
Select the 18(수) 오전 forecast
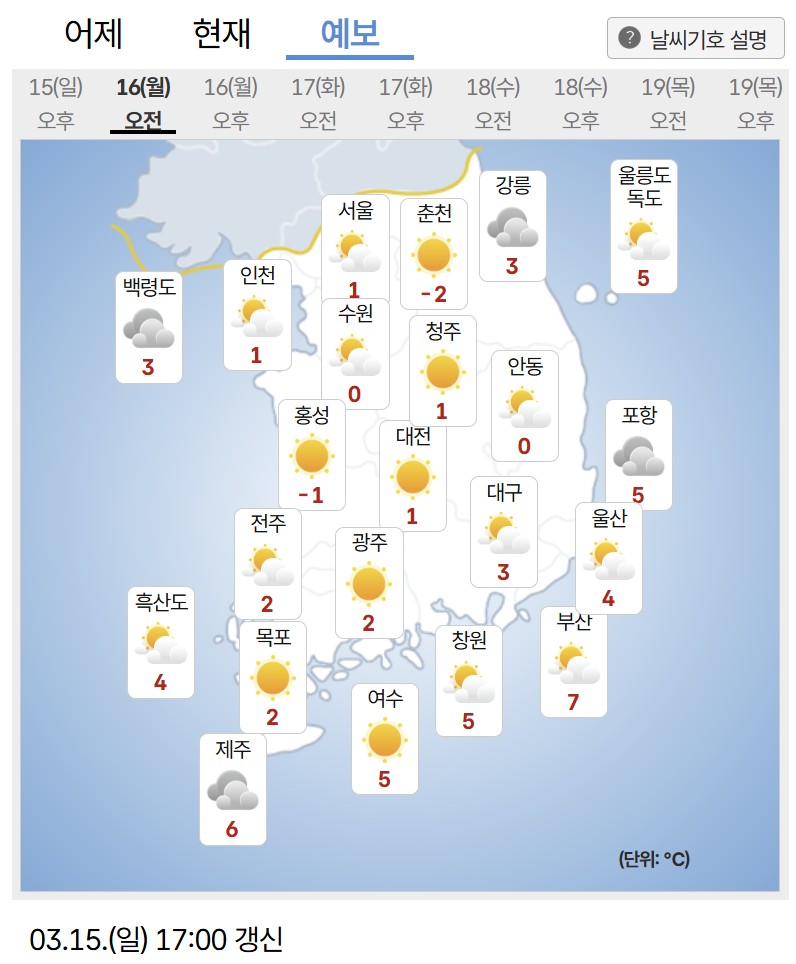(493, 104)
